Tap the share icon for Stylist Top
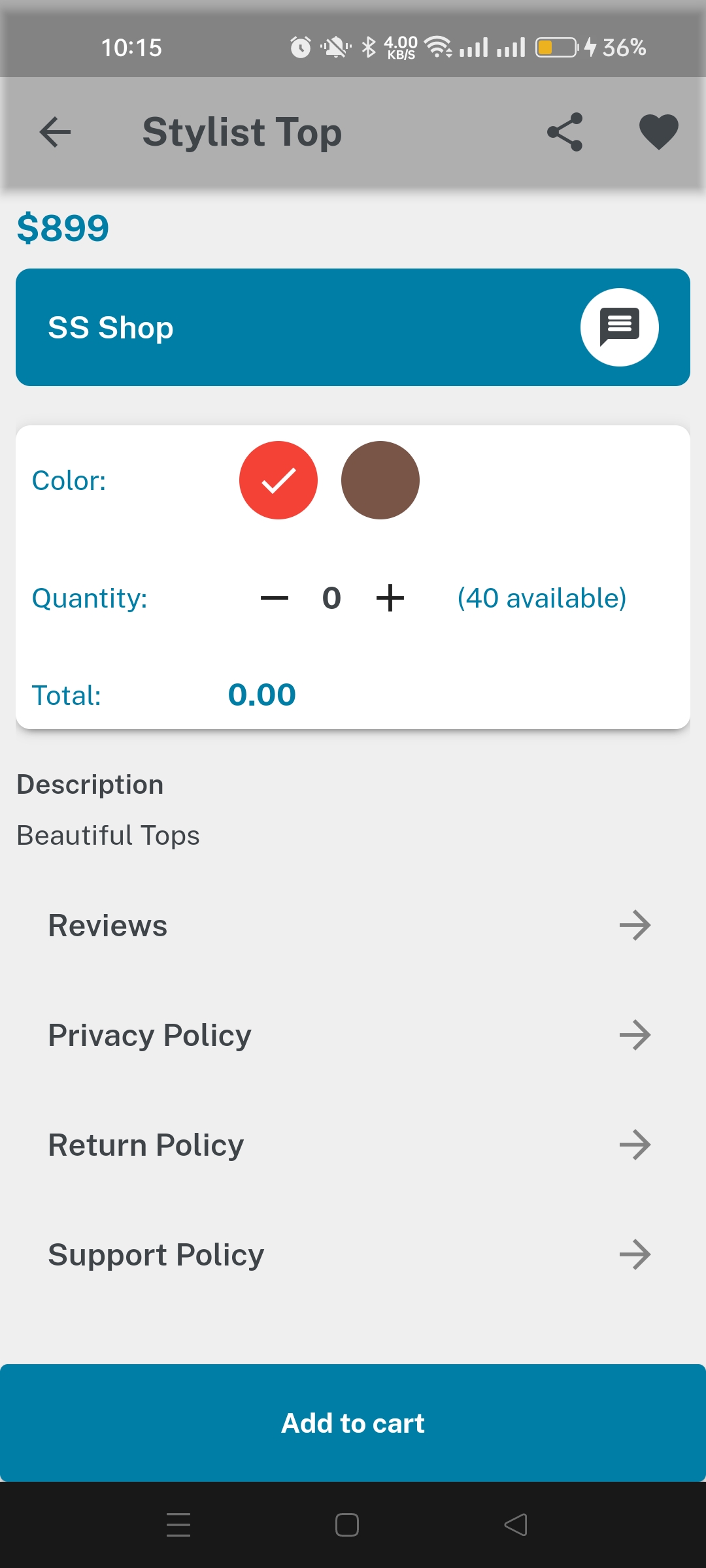Screen dimensions: 706x1568 563,132
